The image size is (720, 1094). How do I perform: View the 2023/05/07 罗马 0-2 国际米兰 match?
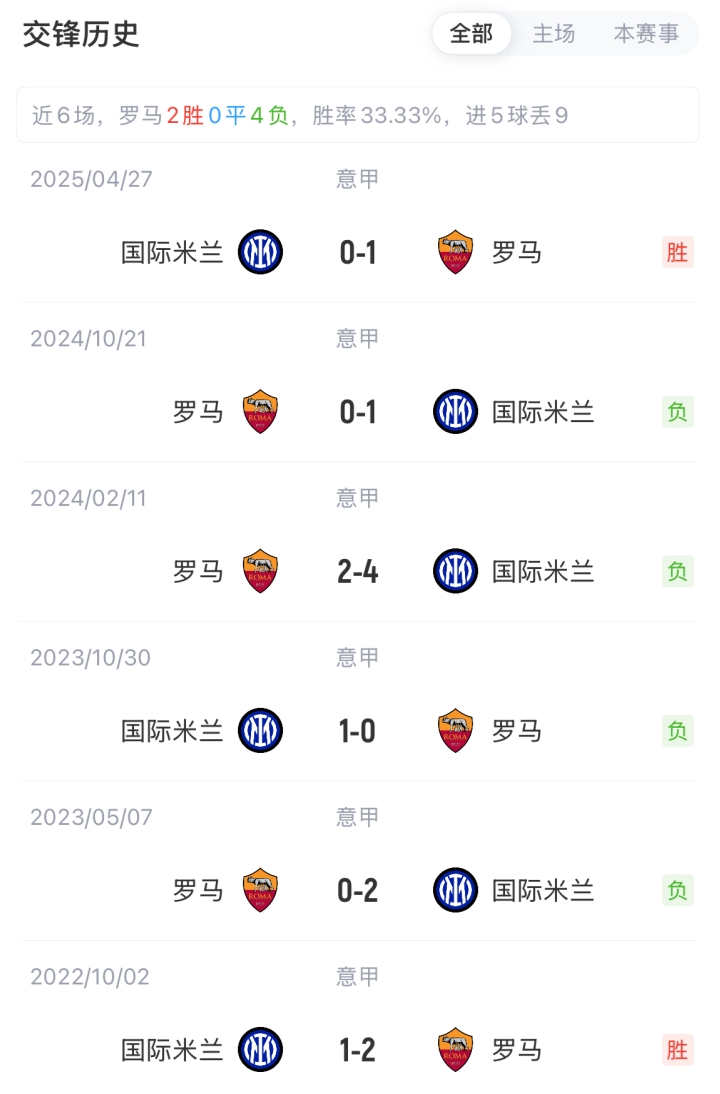[x=358, y=890]
